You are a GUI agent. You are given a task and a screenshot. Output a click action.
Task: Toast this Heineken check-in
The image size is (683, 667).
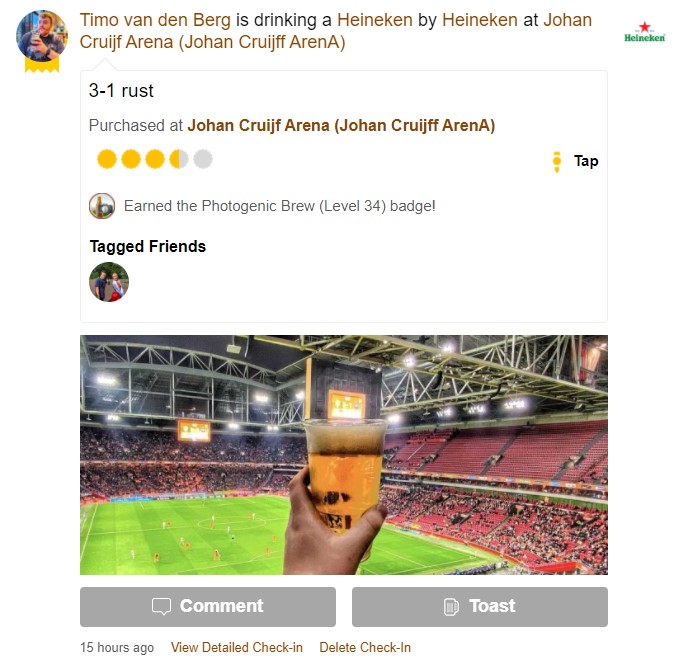pos(479,606)
